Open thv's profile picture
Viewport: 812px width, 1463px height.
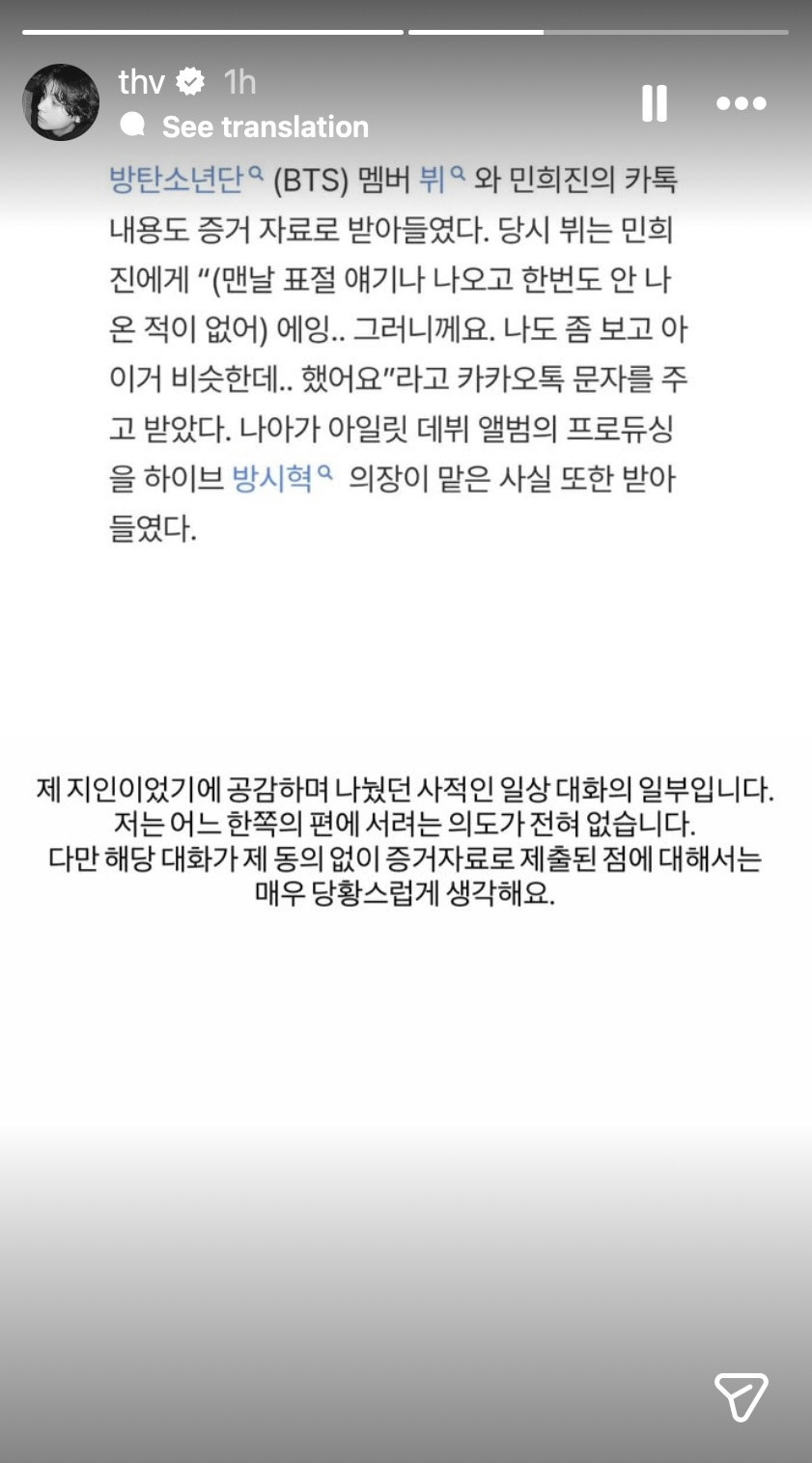point(61,102)
